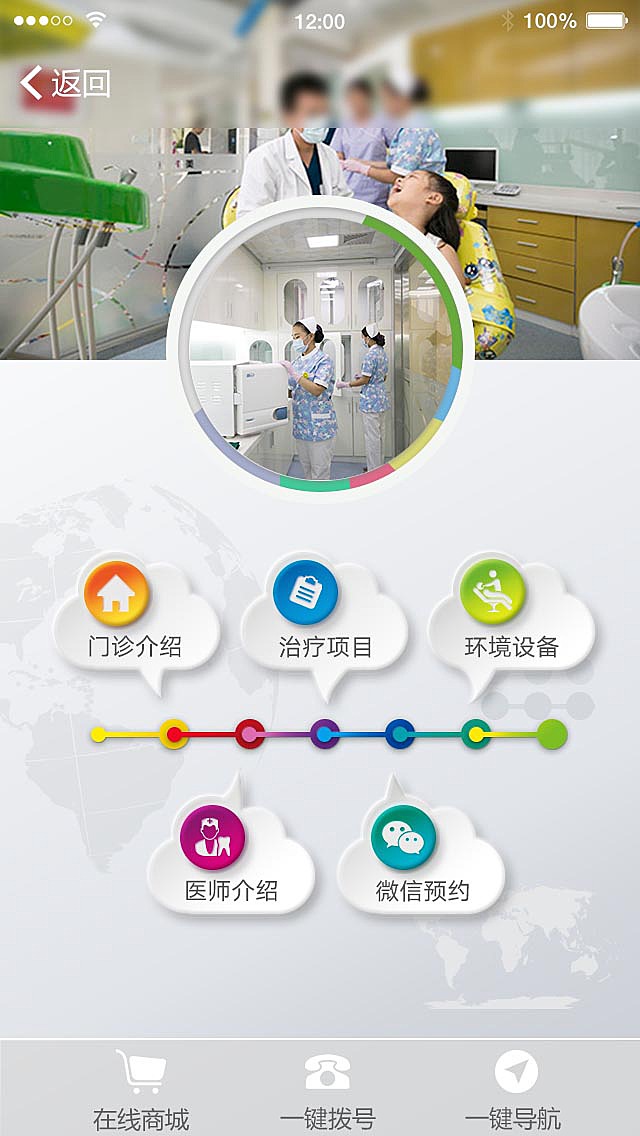
Task: Open the 在线商城 online store
Action: tap(140, 1090)
